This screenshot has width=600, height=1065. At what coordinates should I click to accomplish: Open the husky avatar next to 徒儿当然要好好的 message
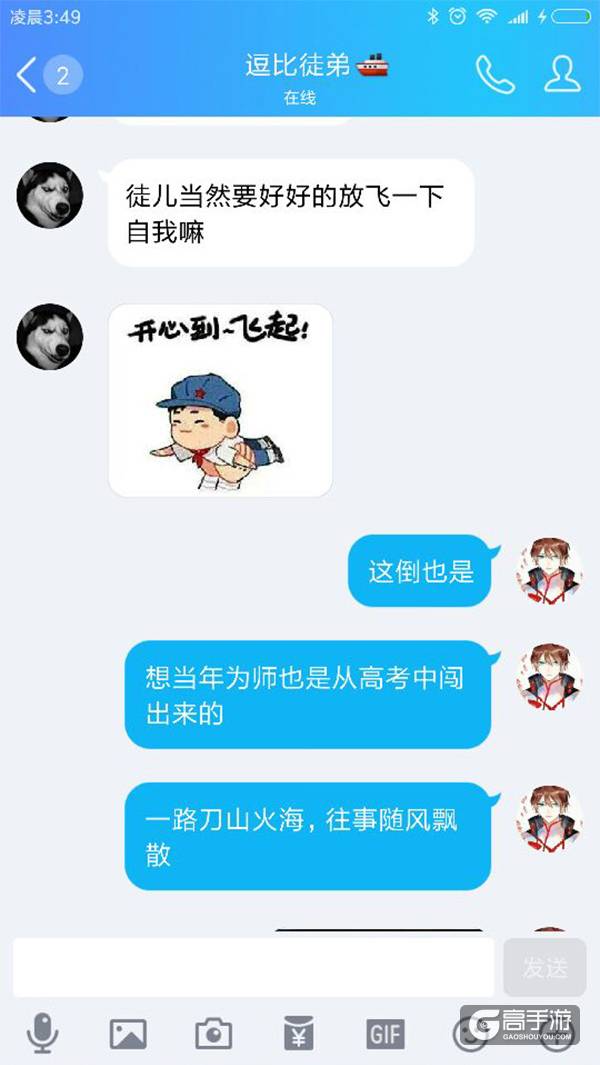[49, 195]
